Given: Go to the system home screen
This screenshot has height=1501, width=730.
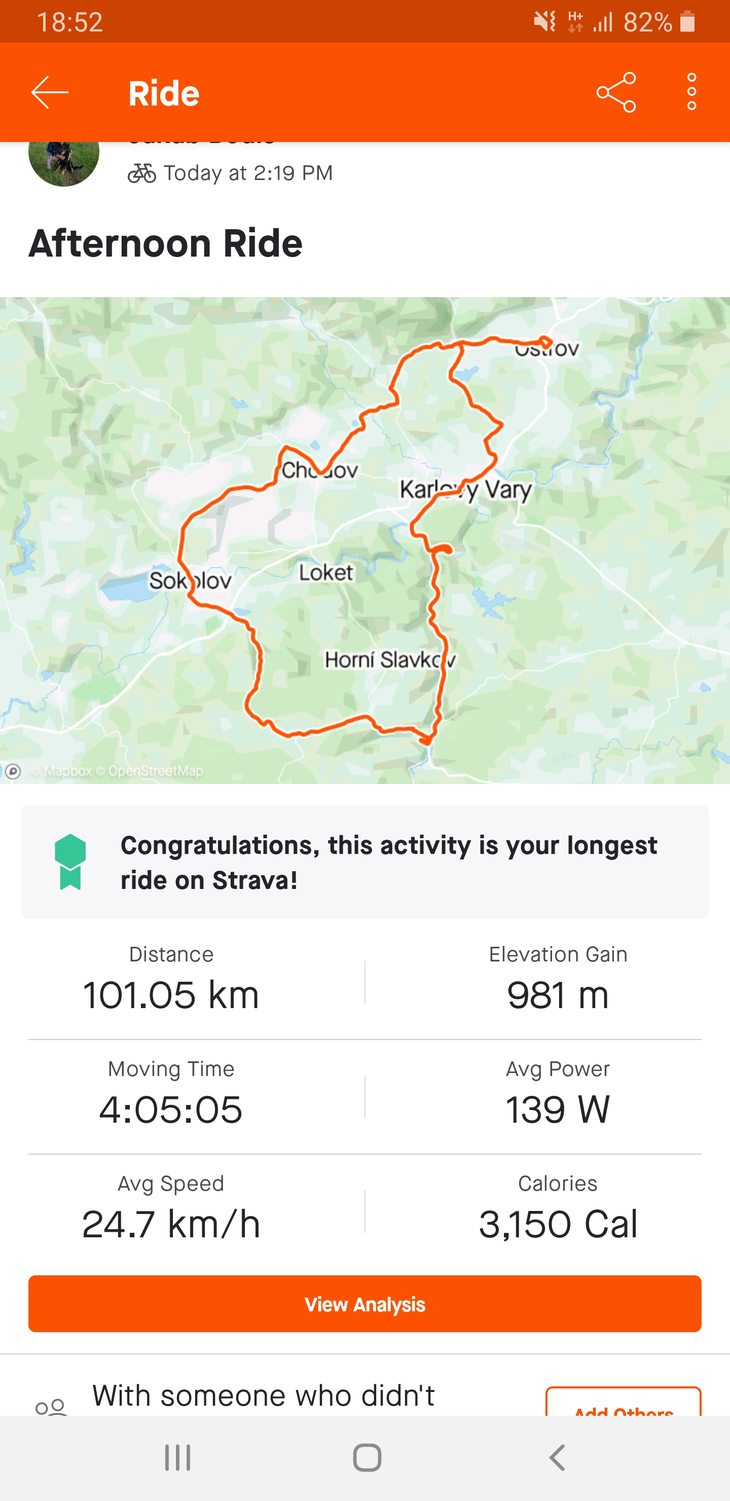Looking at the screenshot, I should [367, 1458].
